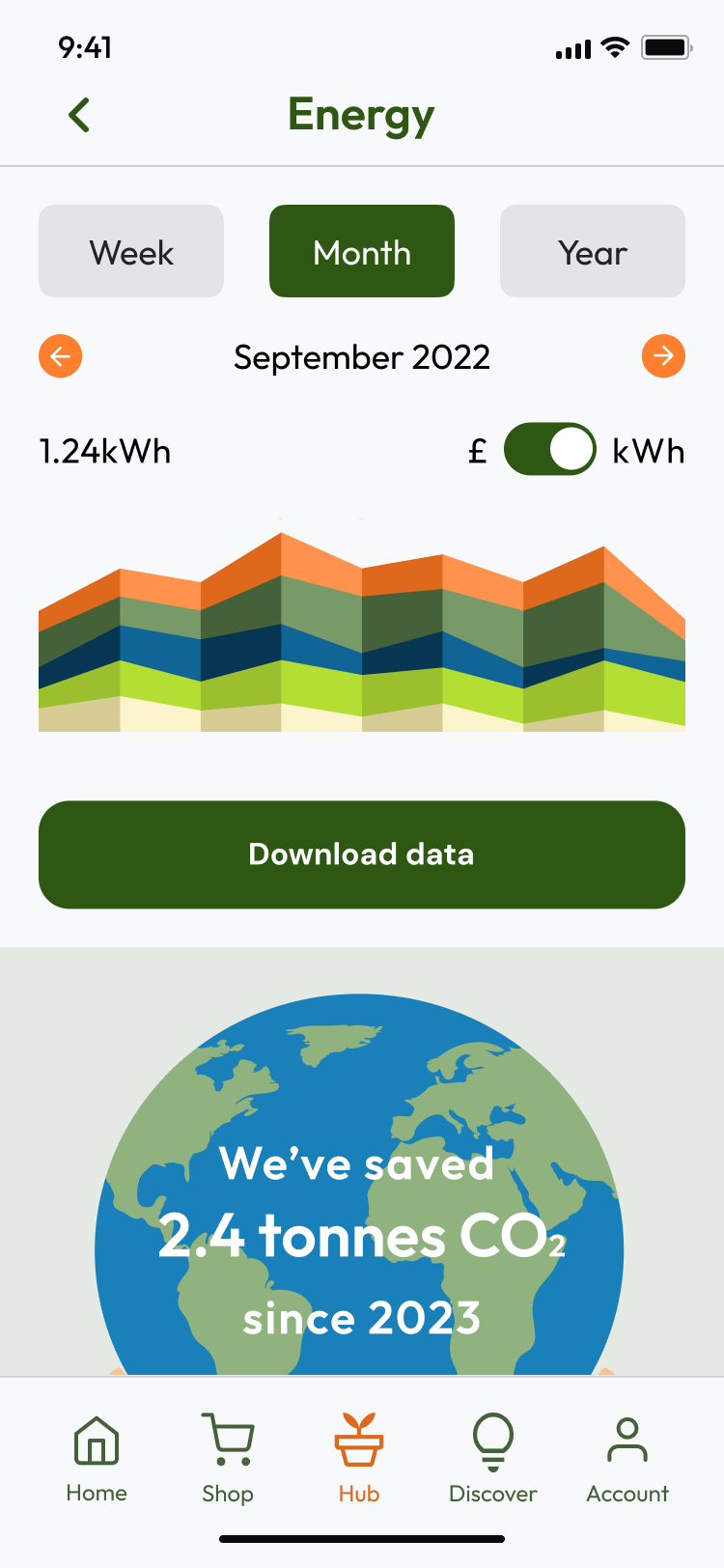Go to August using the left orange arrow
Viewport: 724px width, 1568px height.
[60, 355]
